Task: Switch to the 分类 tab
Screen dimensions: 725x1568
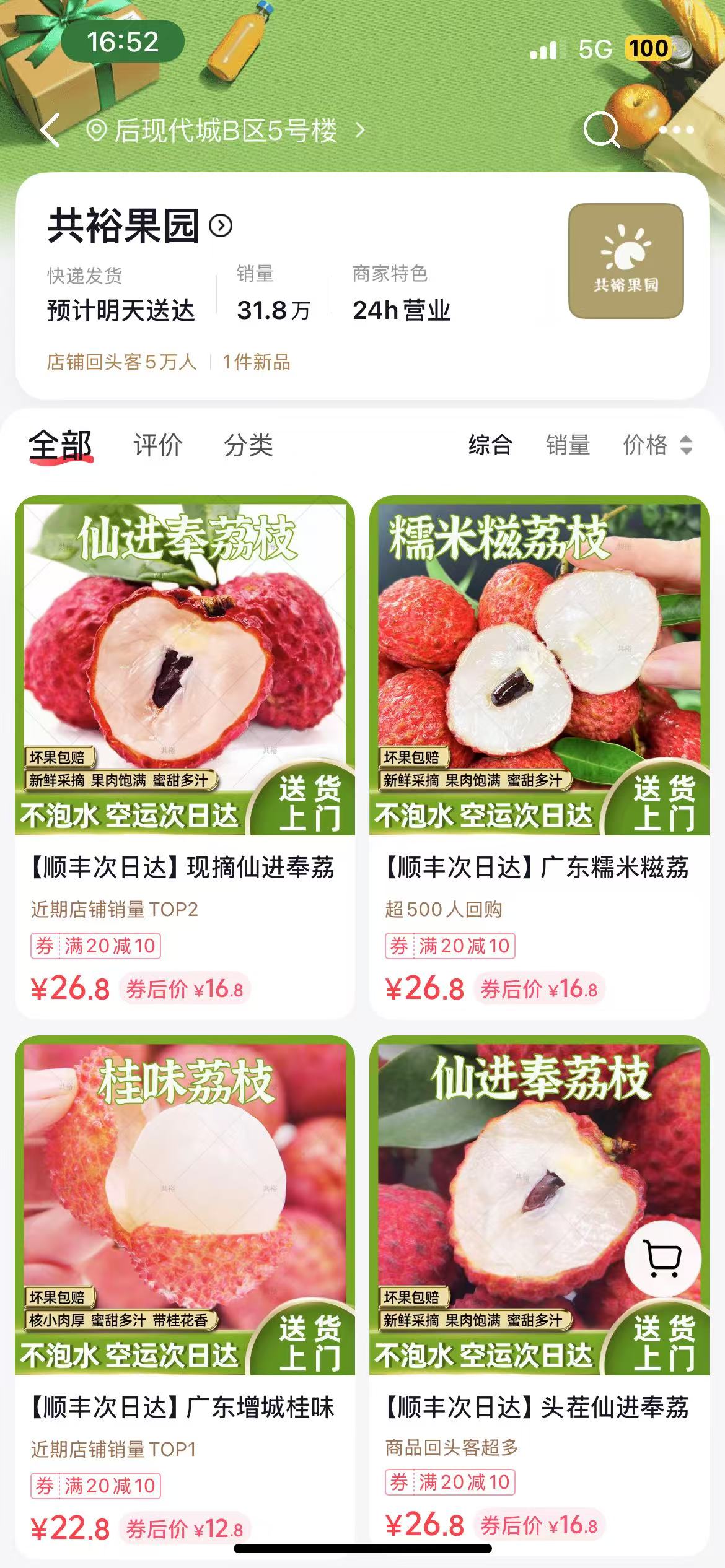Action: (248, 445)
